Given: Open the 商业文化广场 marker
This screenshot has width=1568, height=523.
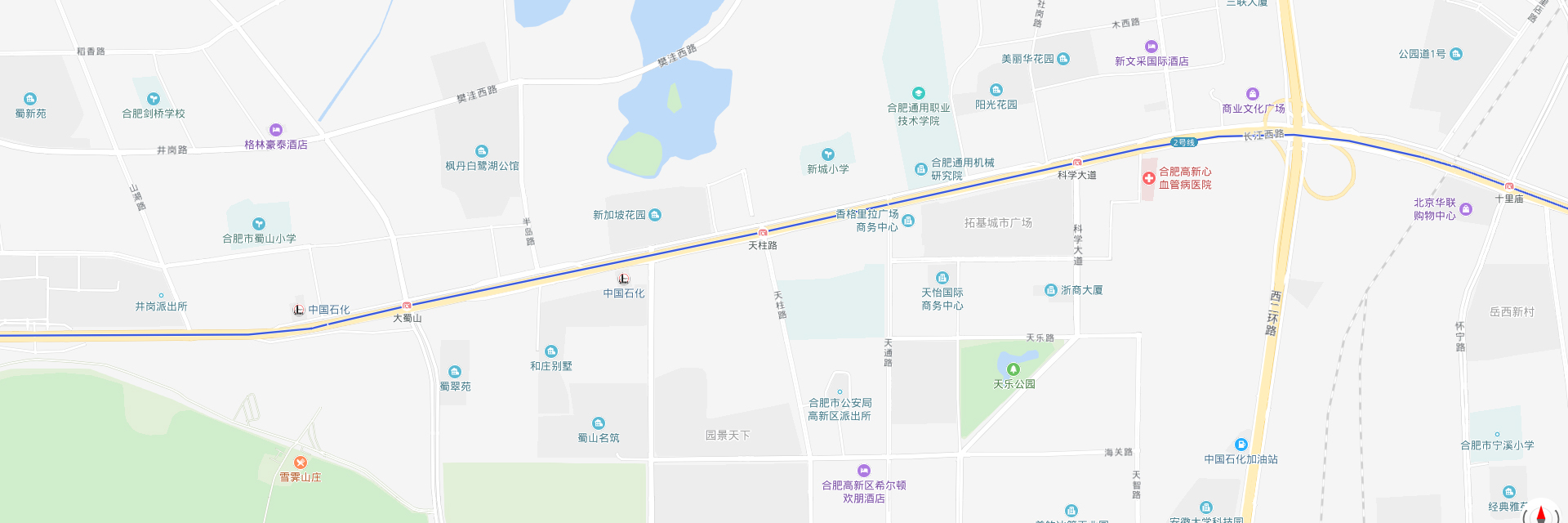Looking at the screenshot, I should 1253,94.
